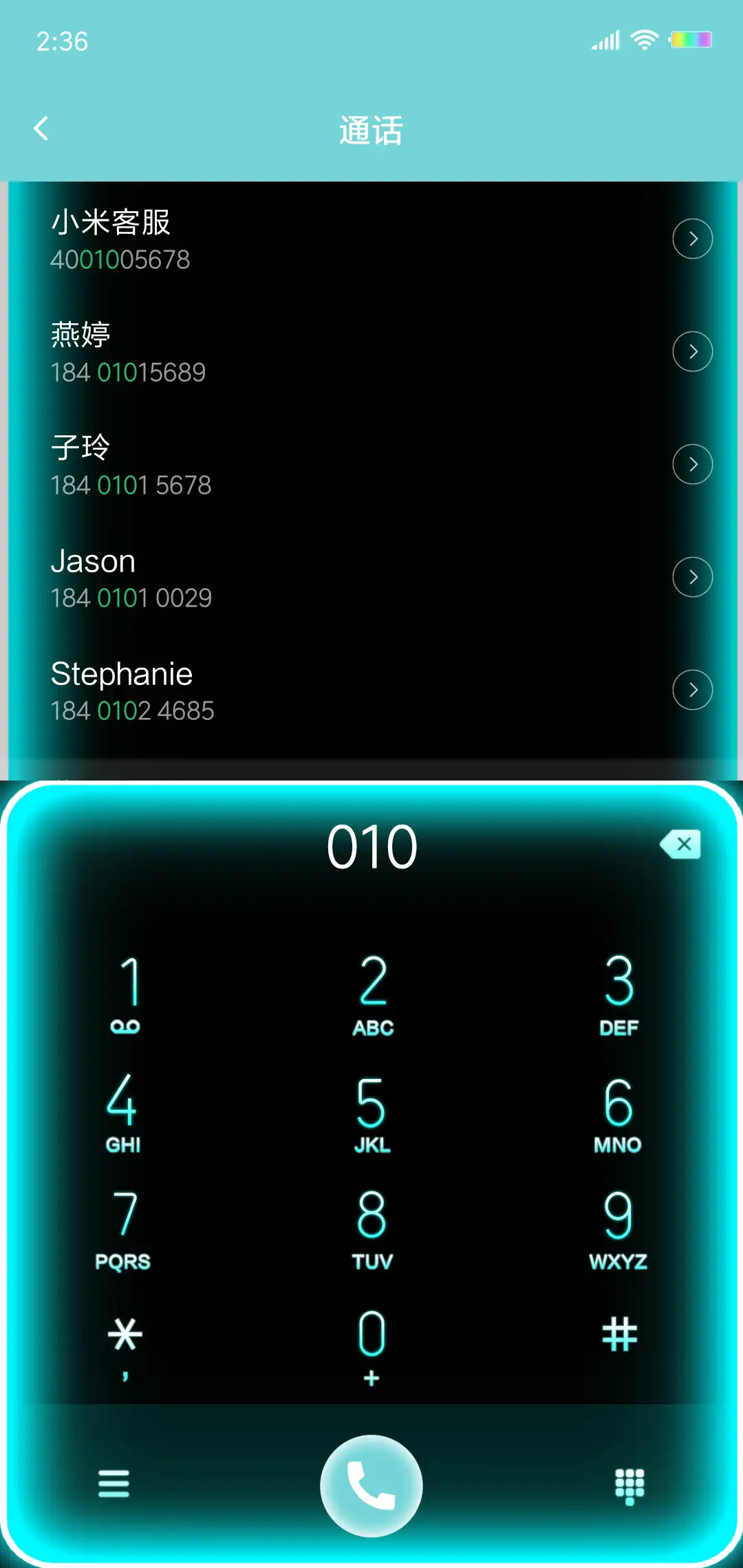
Task: Expand details for Stephanie call record
Action: (692, 689)
